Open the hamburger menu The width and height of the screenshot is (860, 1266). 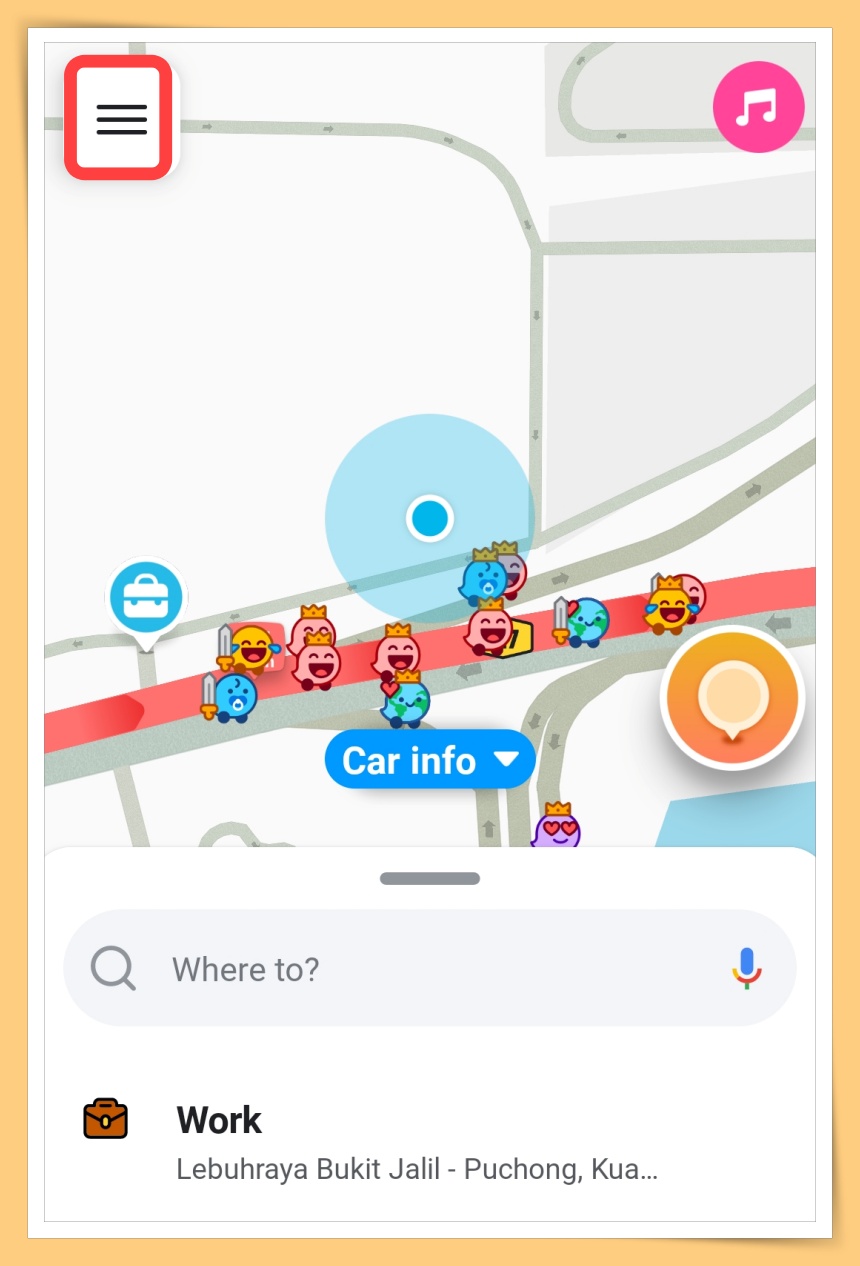[120, 118]
